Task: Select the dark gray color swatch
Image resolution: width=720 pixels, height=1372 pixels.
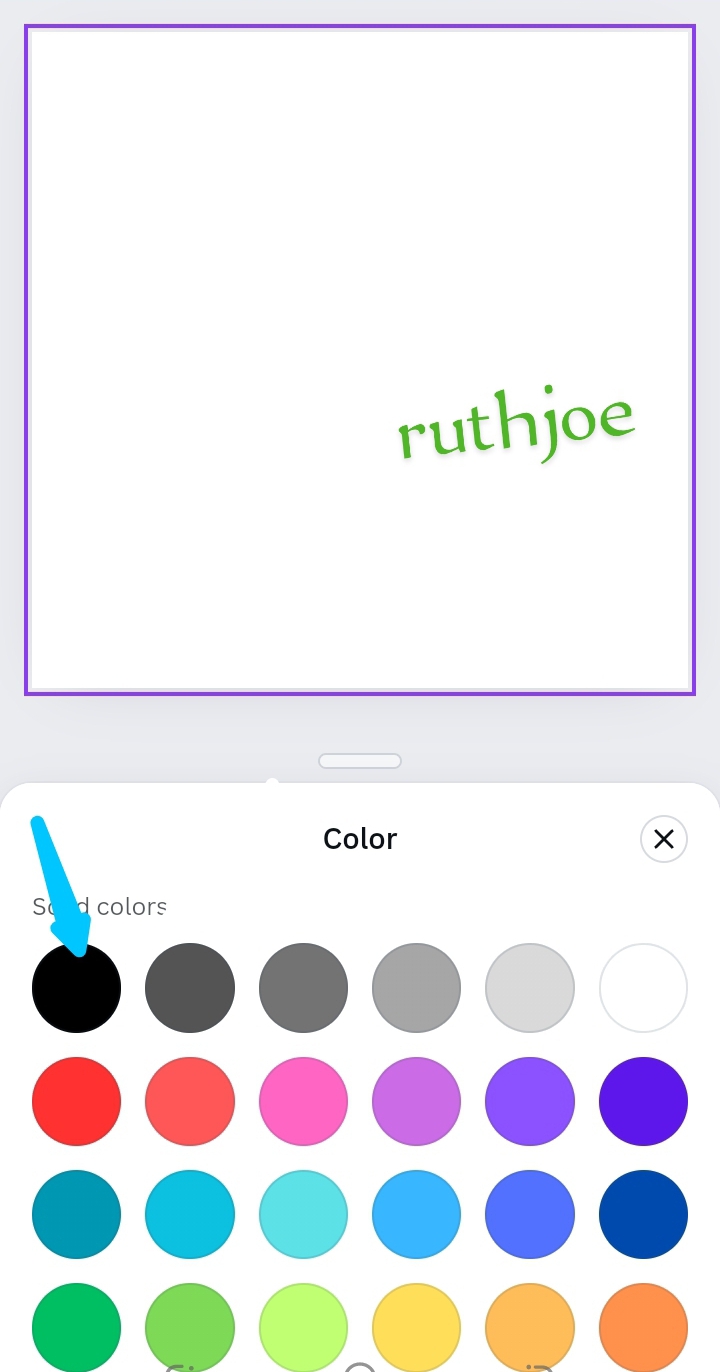Action: click(190, 988)
